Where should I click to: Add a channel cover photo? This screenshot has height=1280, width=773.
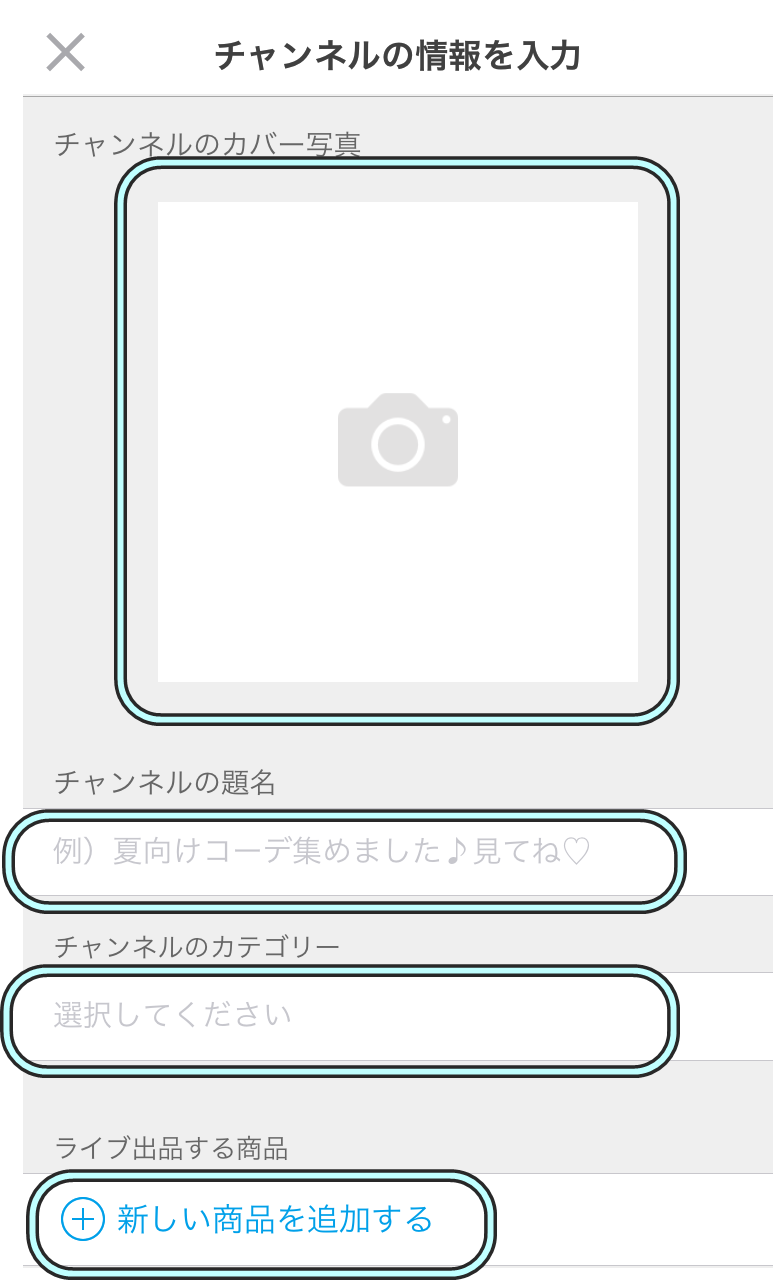pos(397,441)
